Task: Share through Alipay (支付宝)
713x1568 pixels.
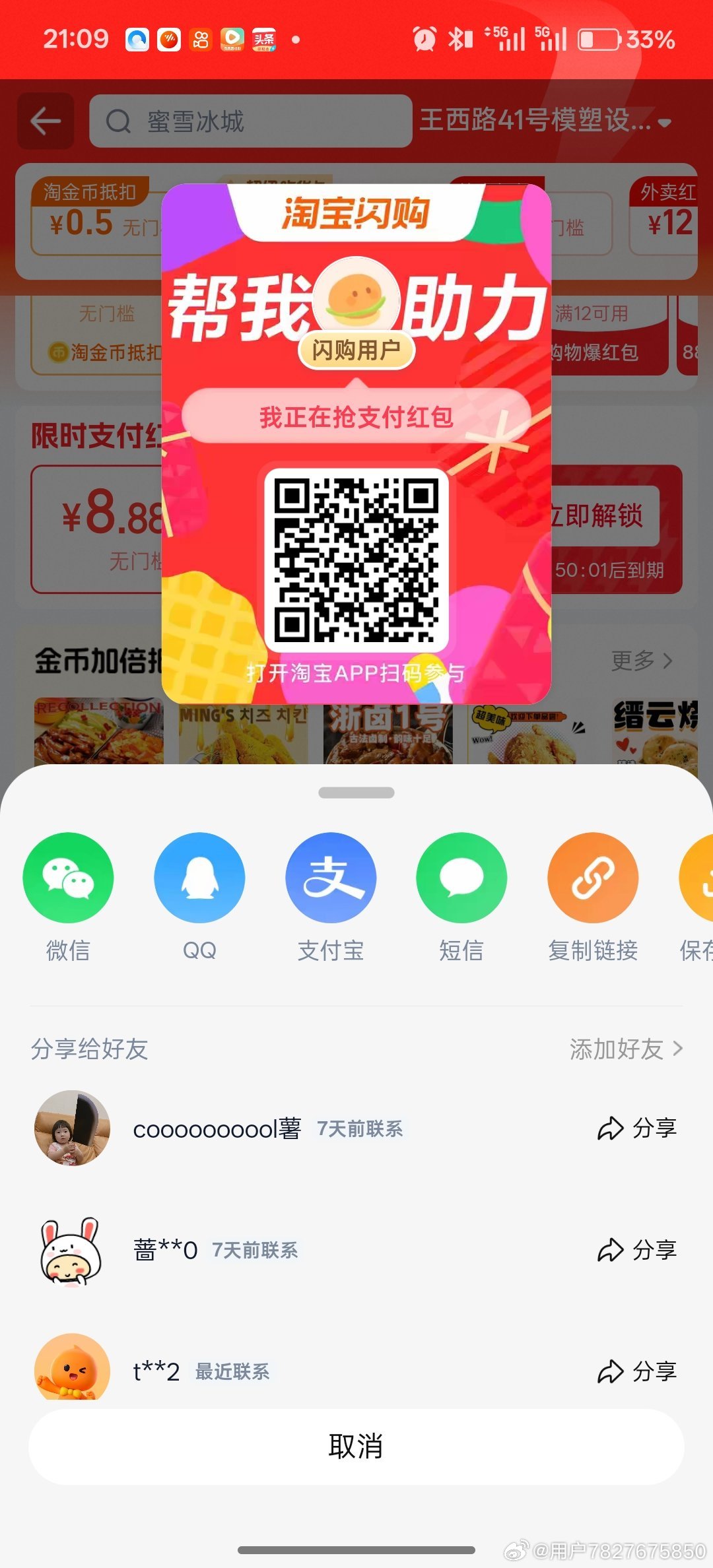Action: [x=331, y=878]
